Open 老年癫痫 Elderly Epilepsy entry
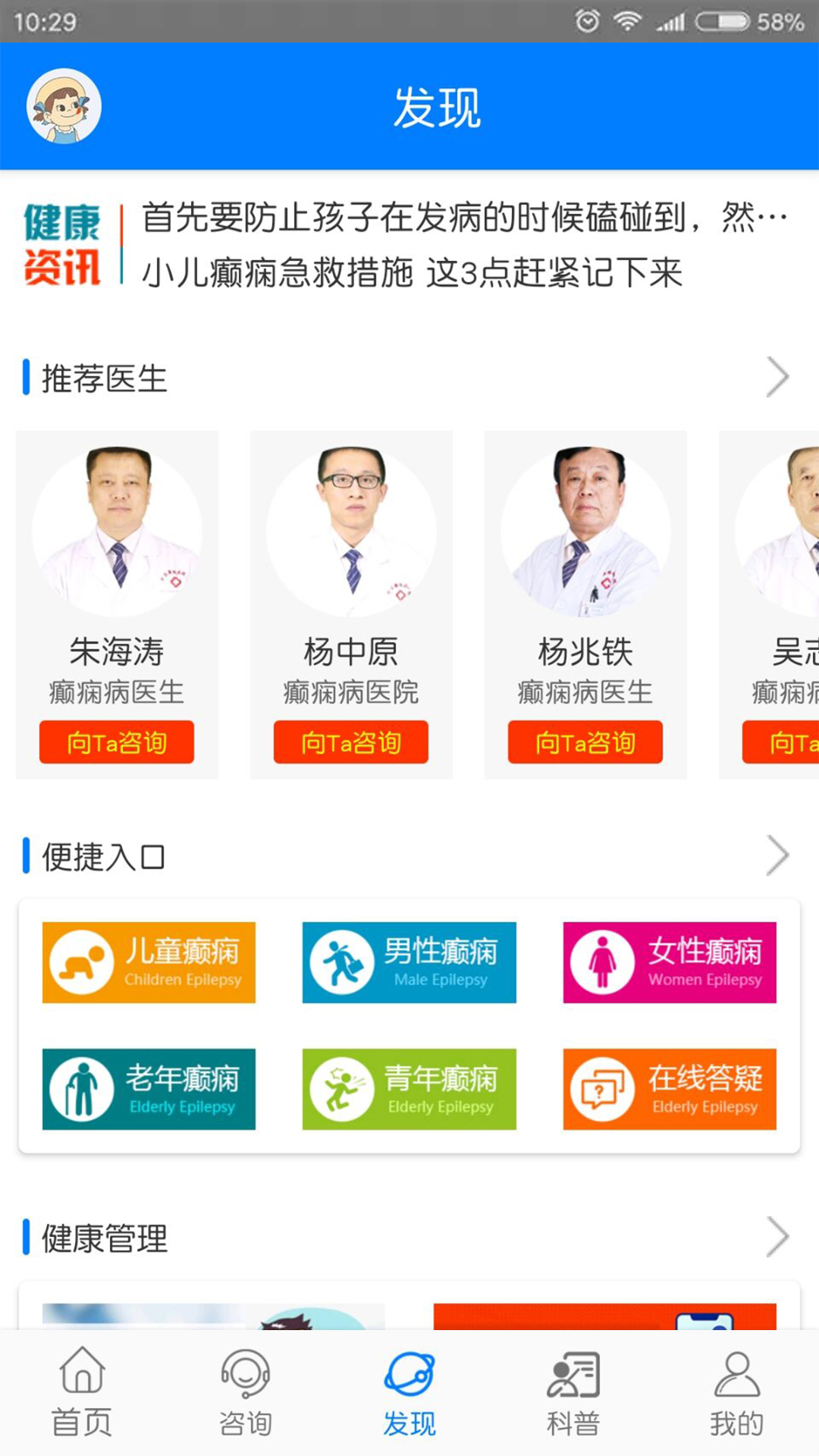The image size is (819, 1456). tap(149, 1089)
